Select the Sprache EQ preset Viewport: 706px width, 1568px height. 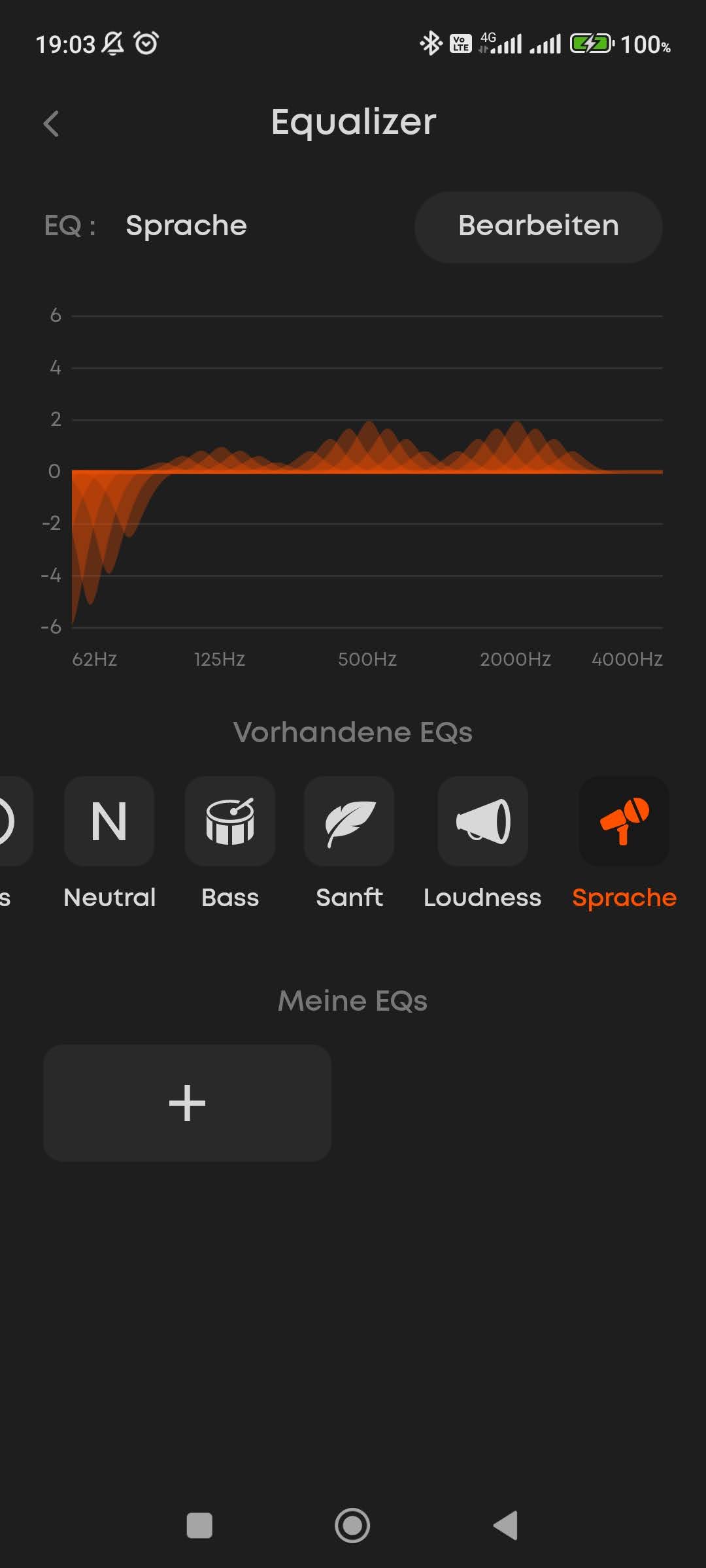pos(624,822)
